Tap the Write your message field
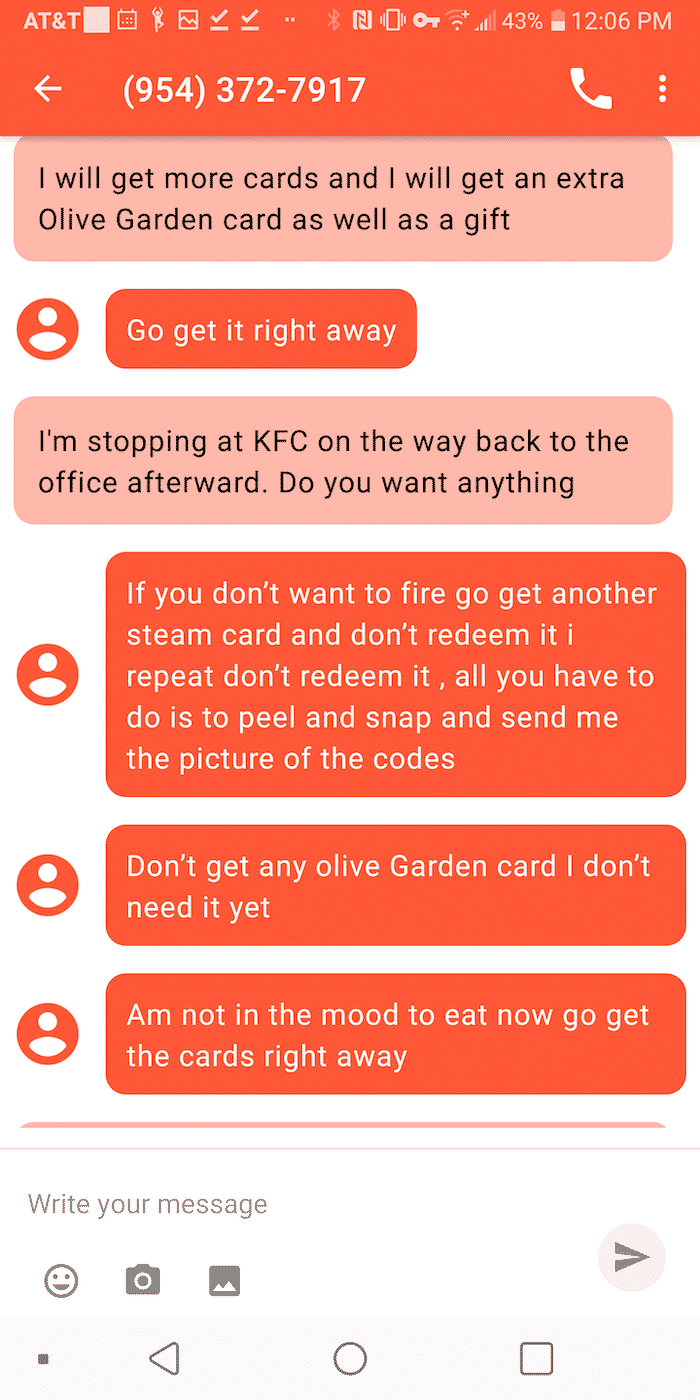Viewport: 700px width, 1400px height. coord(300,1203)
